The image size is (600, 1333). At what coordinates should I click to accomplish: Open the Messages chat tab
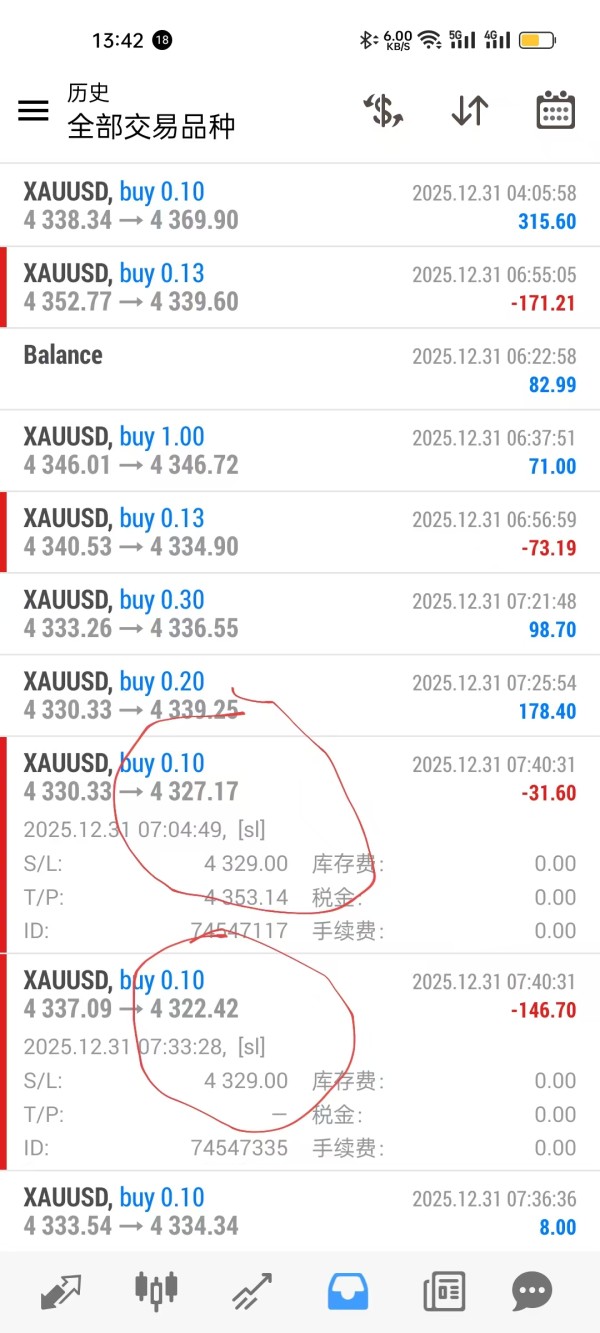point(532,1292)
